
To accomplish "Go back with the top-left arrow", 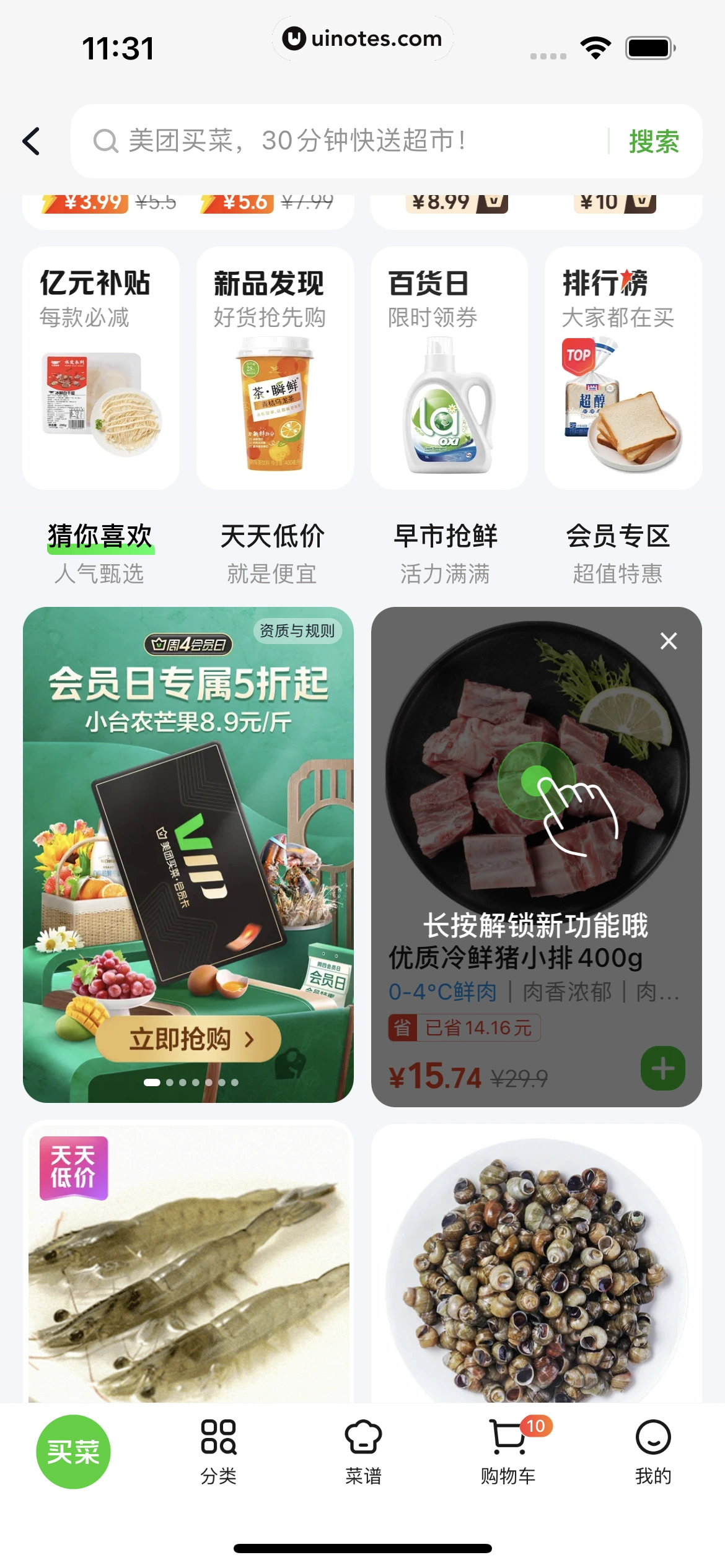I will click(32, 141).
